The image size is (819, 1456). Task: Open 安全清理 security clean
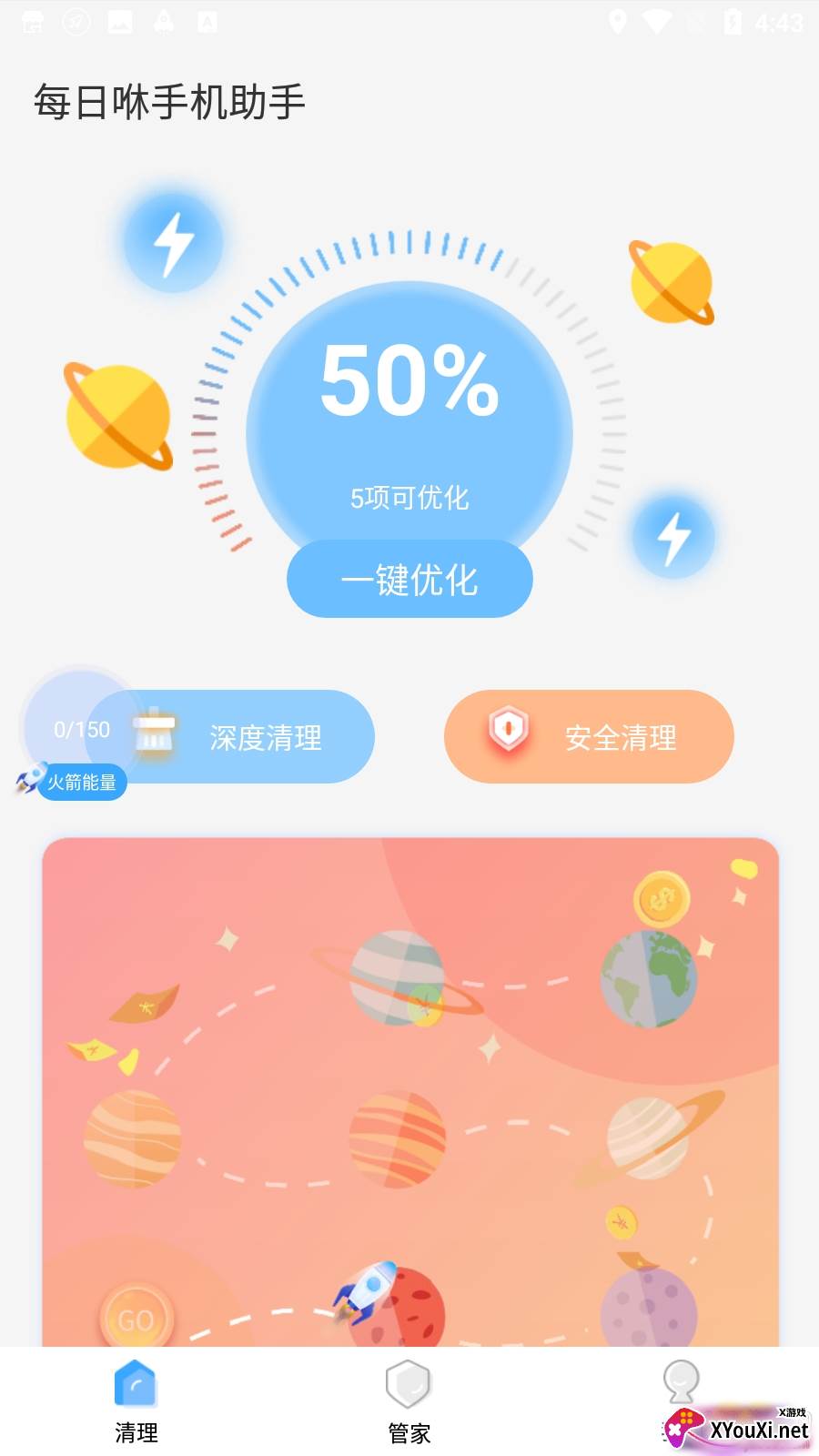click(589, 737)
